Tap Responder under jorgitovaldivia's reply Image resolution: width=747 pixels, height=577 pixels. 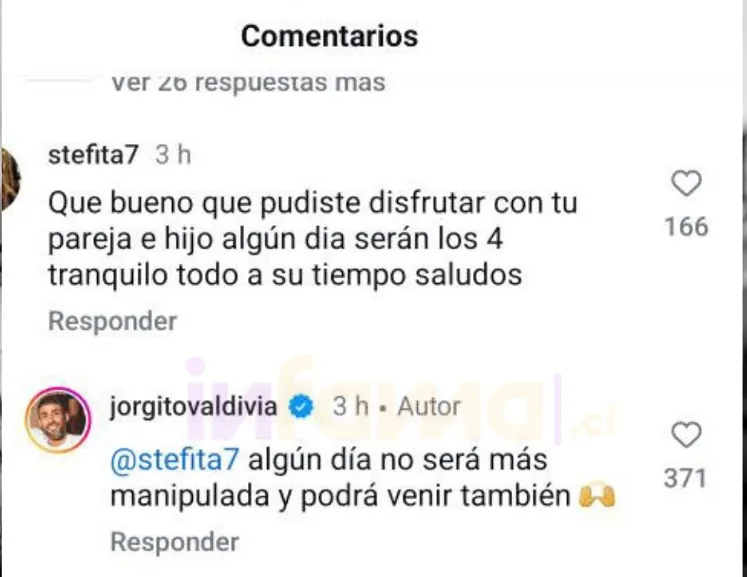[x=174, y=542]
